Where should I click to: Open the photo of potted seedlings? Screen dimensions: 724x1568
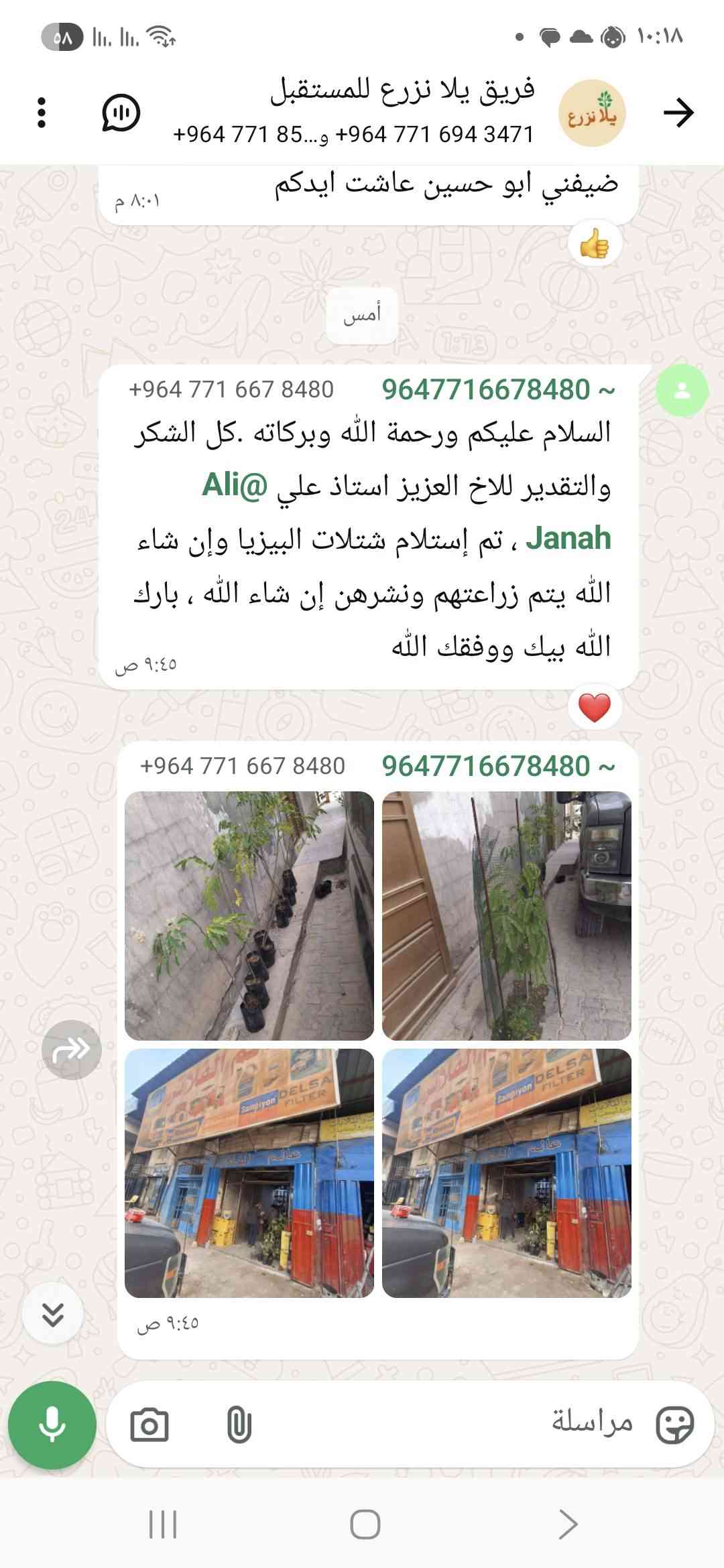point(249,915)
